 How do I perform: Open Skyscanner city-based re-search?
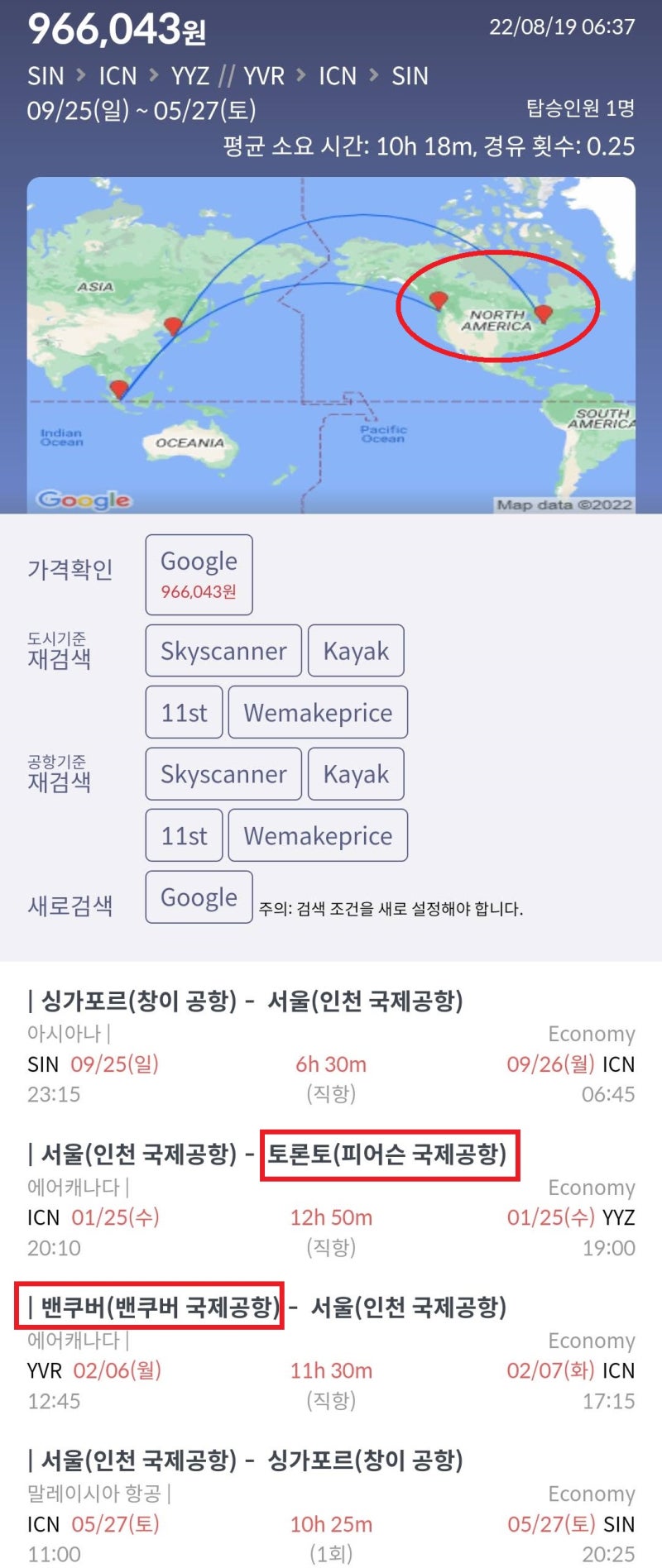coord(223,651)
